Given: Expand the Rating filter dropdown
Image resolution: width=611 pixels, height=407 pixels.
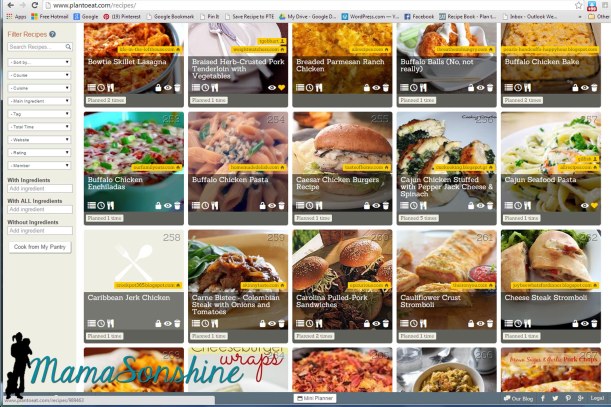Looking at the screenshot, I should tap(39, 154).
